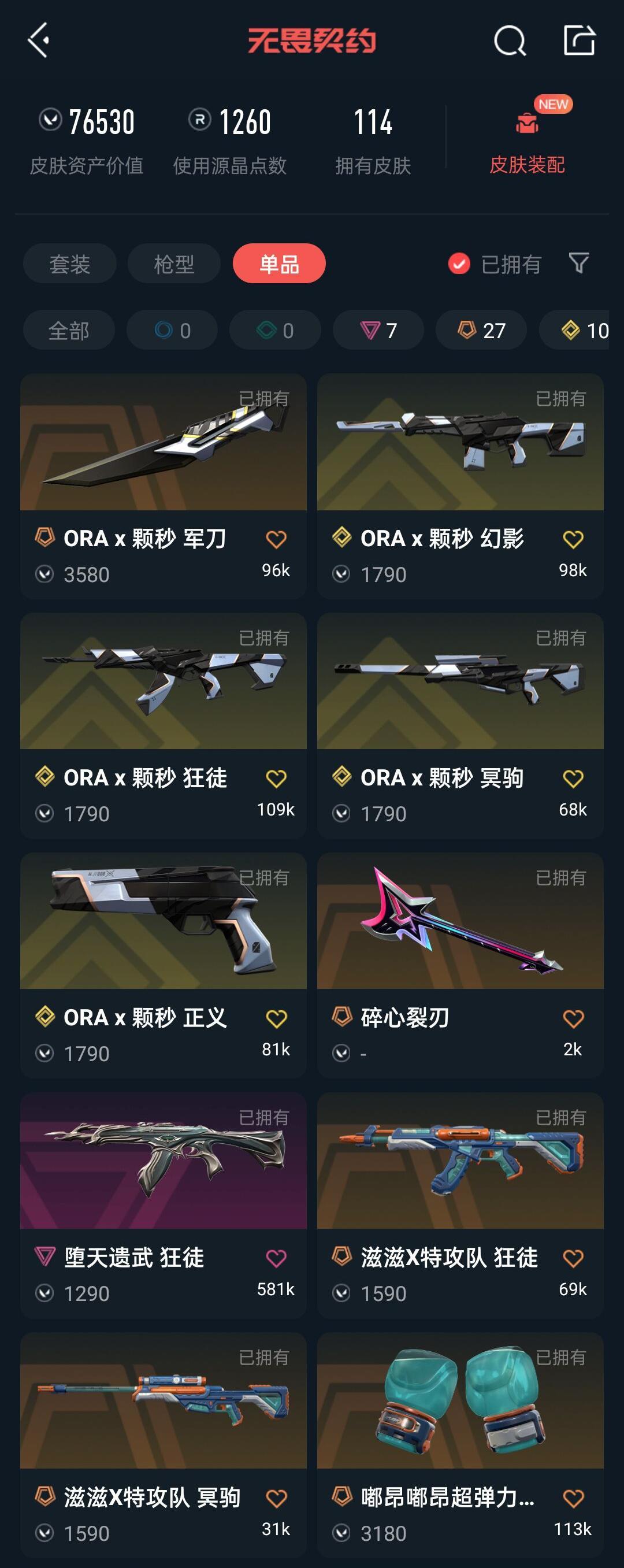This screenshot has height=1568, width=624.
Task: Select the blue rarity filter showing 0
Action: click(171, 329)
